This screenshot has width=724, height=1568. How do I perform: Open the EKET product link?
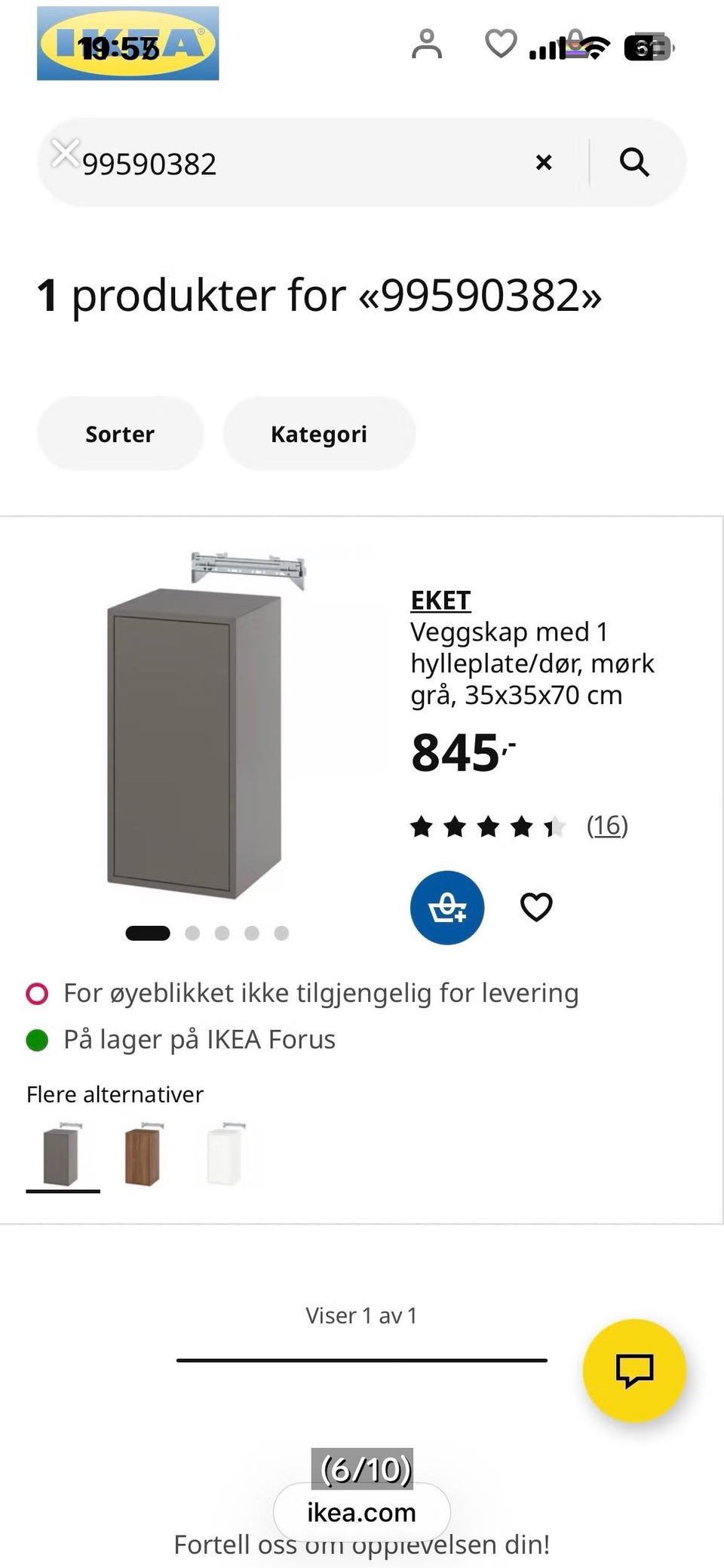pyautogui.click(x=440, y=601)
